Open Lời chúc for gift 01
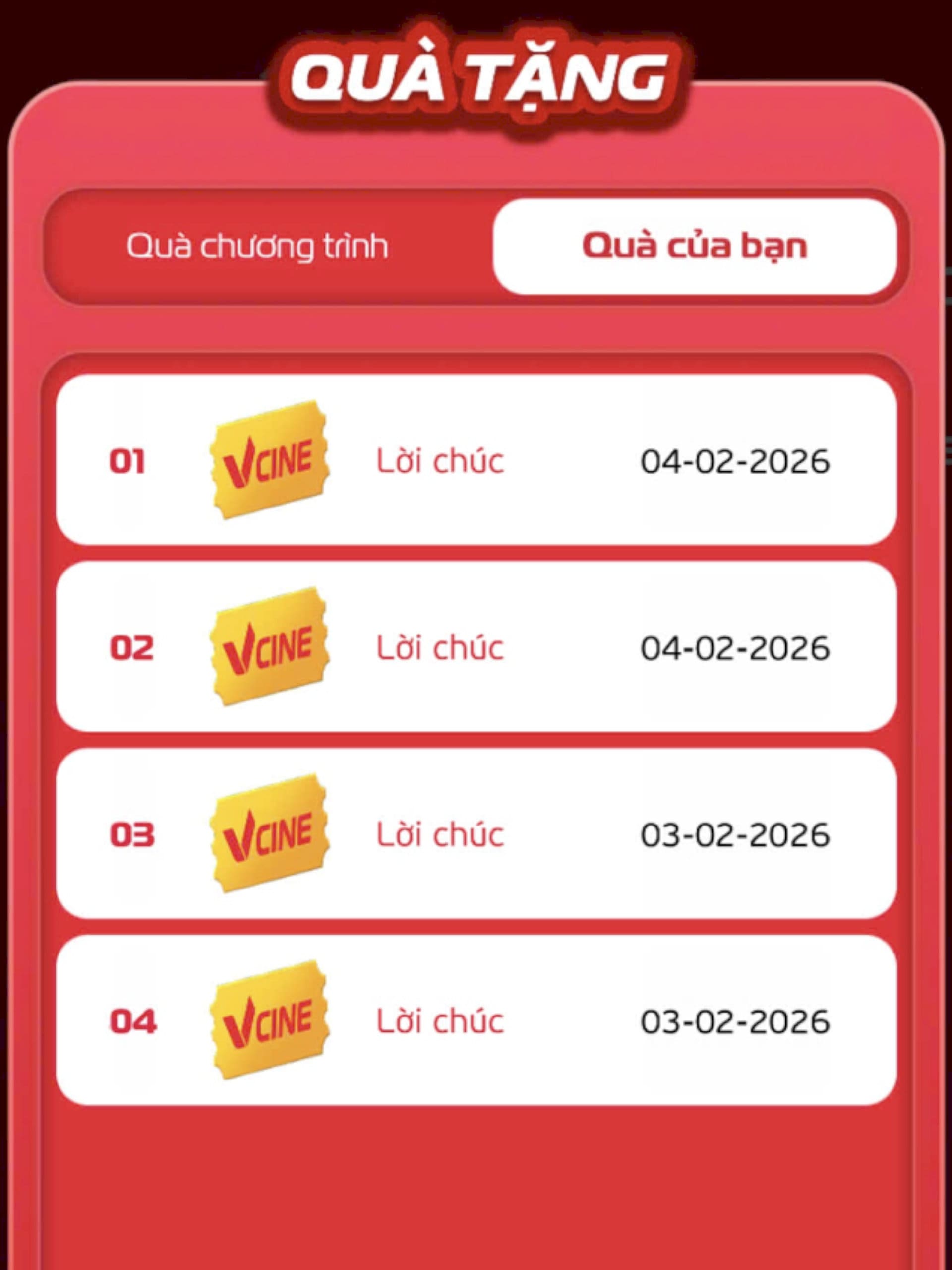Image resolution: width=952 pixels, height=1270 pixels. tap(442, 459)
